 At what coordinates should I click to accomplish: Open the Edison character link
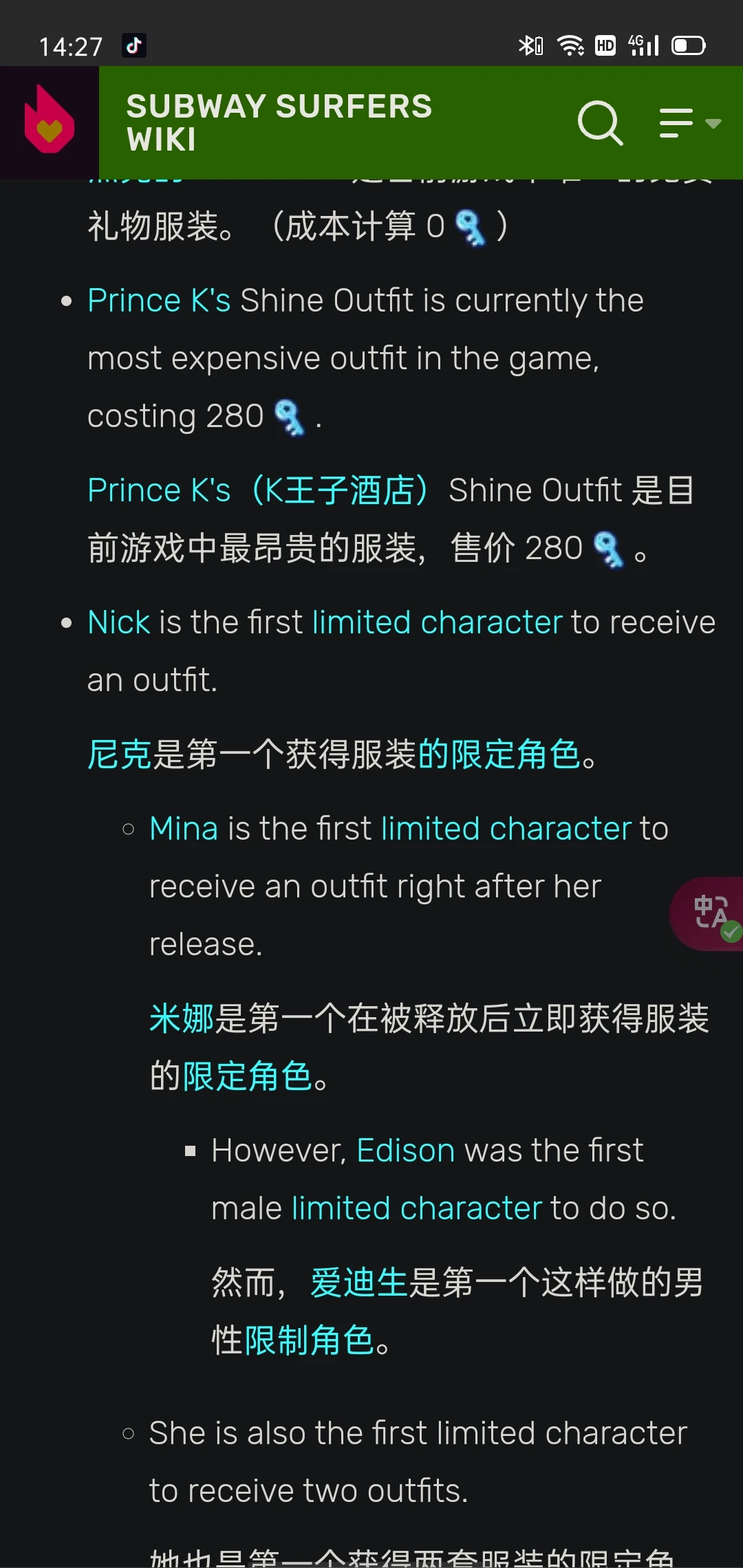pos(406,1151)
